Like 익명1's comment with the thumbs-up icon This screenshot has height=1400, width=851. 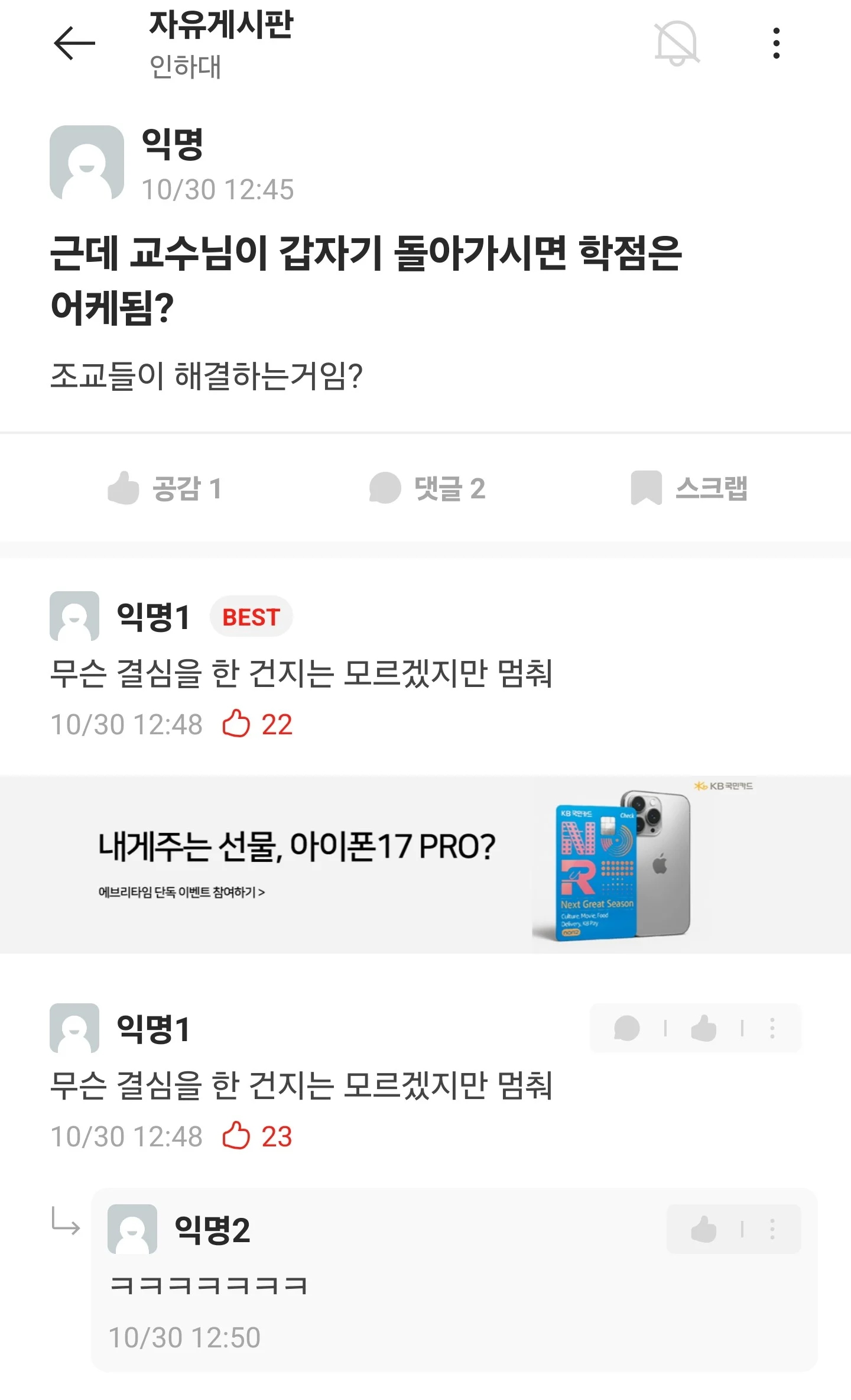703,1028
